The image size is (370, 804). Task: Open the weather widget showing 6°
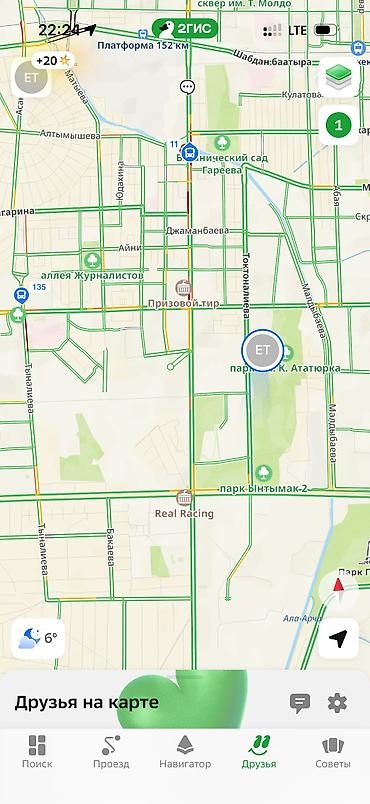pyautogui.click(x=38, y=638)
